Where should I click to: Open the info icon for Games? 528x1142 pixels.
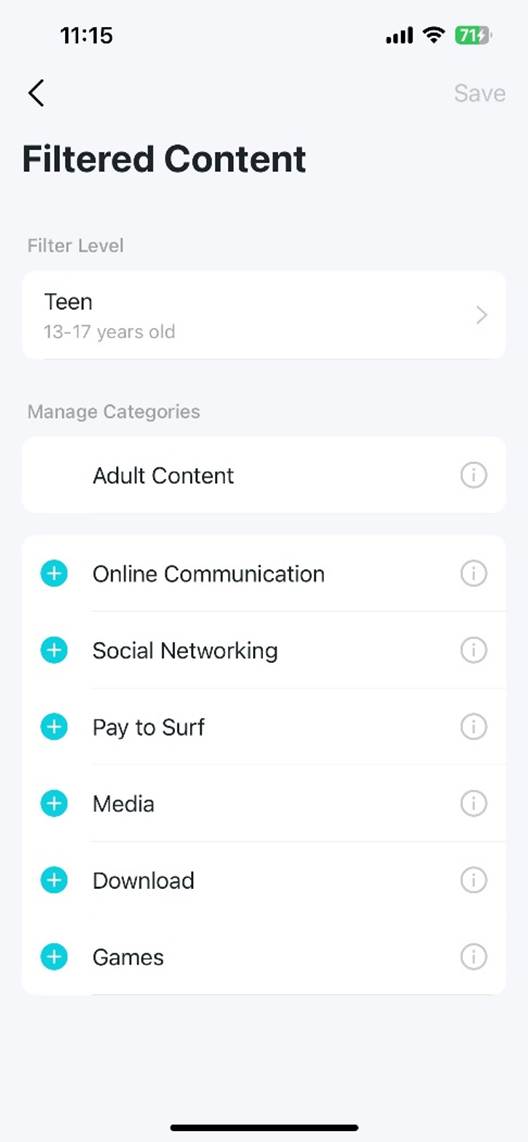coord(473,957)
